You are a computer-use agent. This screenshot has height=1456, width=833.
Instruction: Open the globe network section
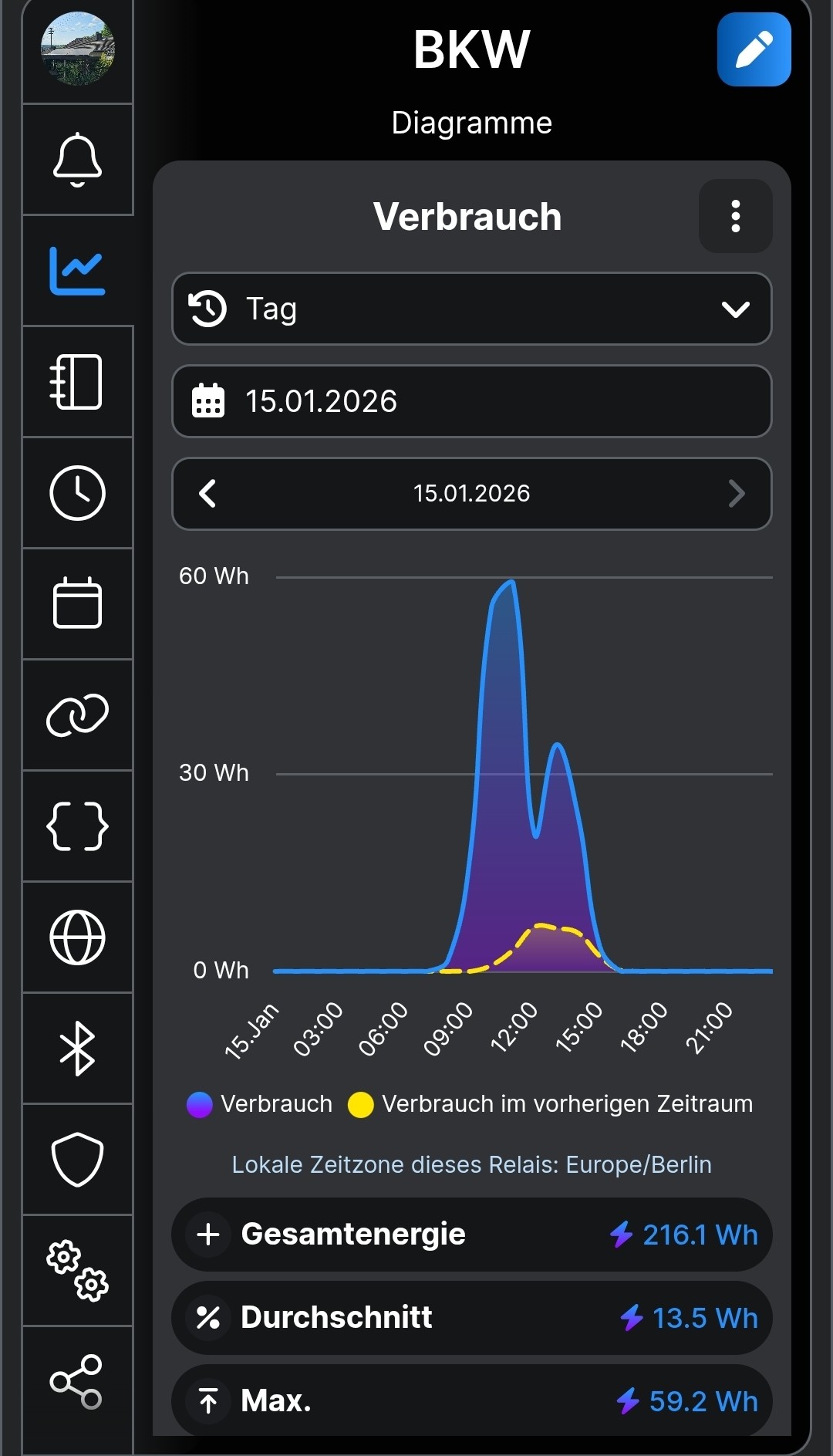pos(77,937)
